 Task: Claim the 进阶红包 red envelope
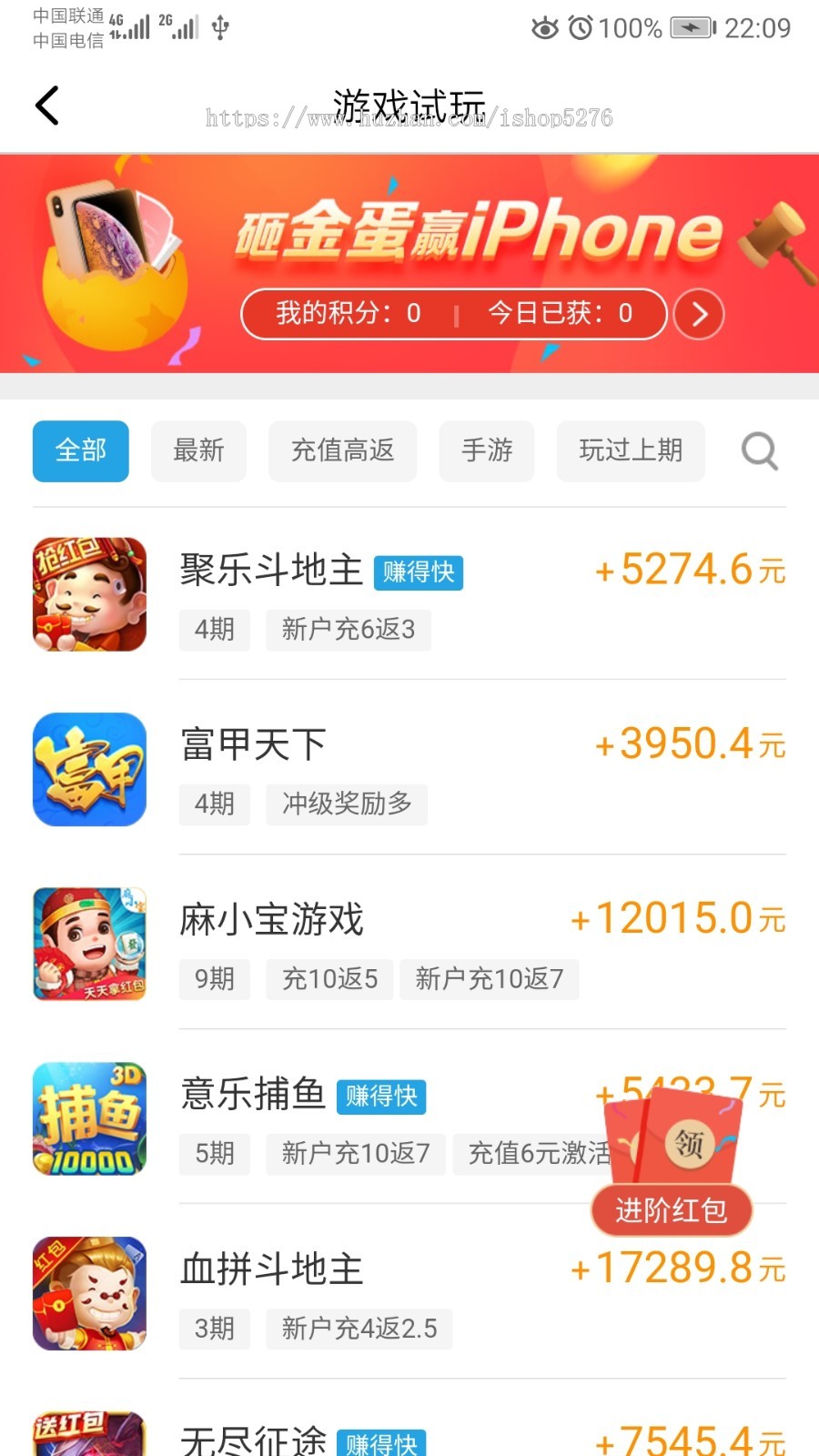coord(671,1210)
